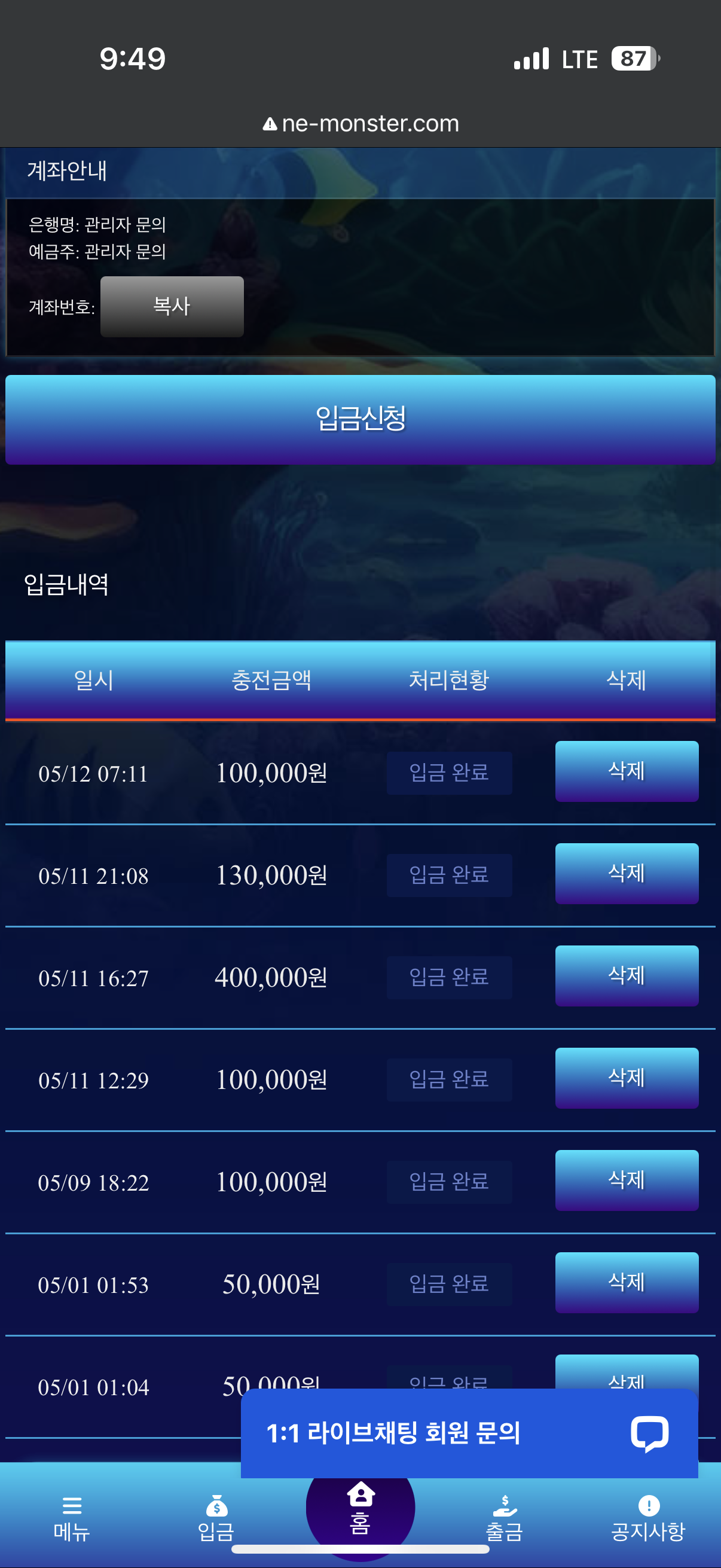Delete the 05/11 12:29 deposit record

[x=626, y=1078]
